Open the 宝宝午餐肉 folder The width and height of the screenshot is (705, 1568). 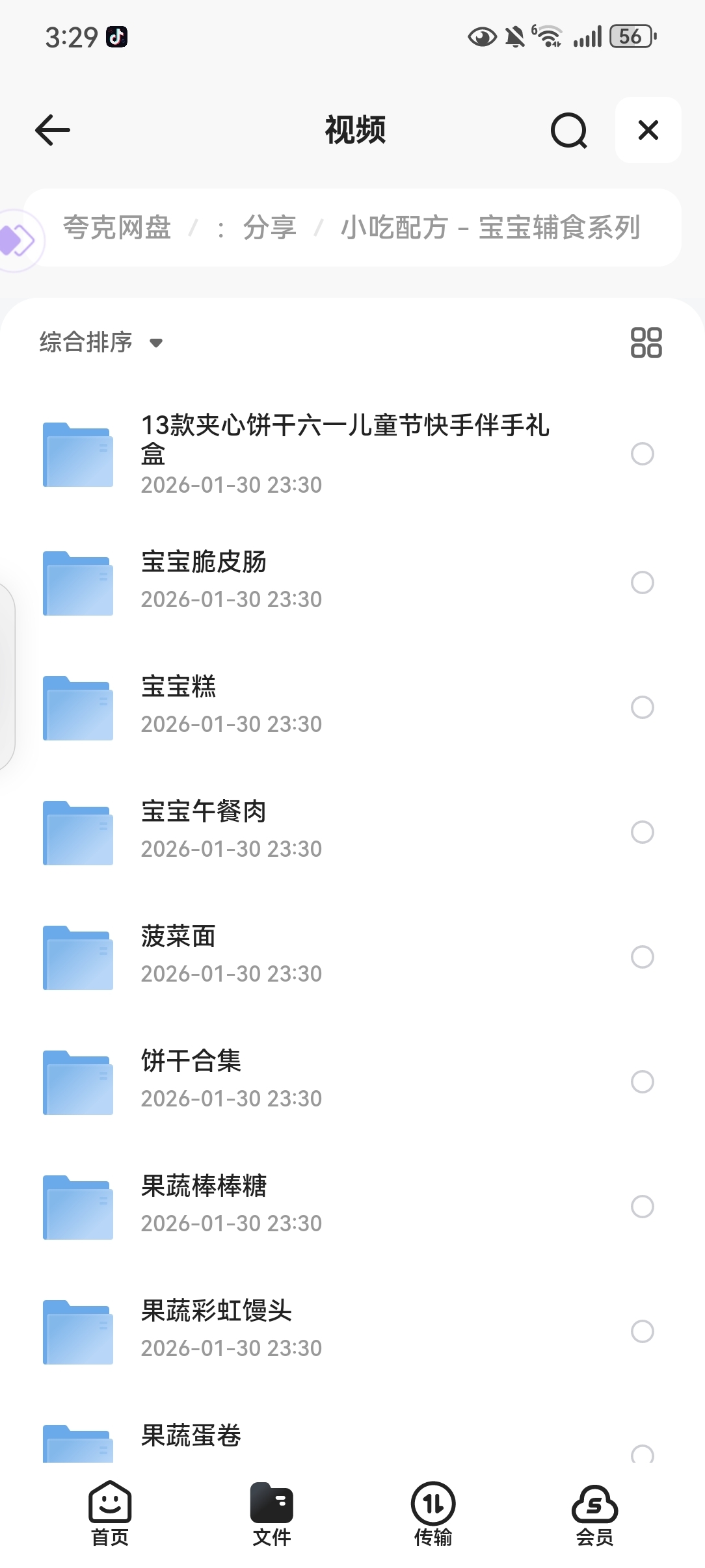point(204,812)
